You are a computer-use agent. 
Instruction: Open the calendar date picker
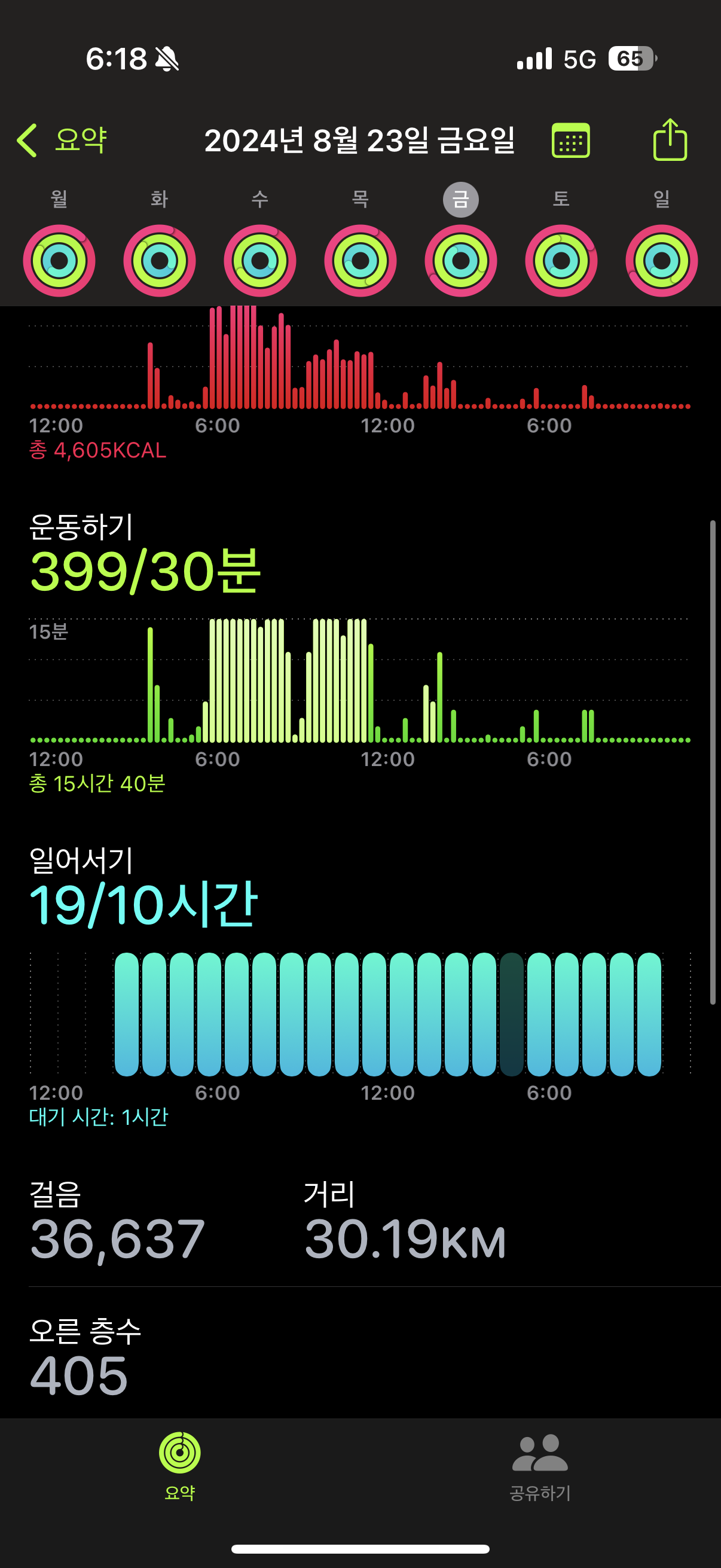pos(570,141)
